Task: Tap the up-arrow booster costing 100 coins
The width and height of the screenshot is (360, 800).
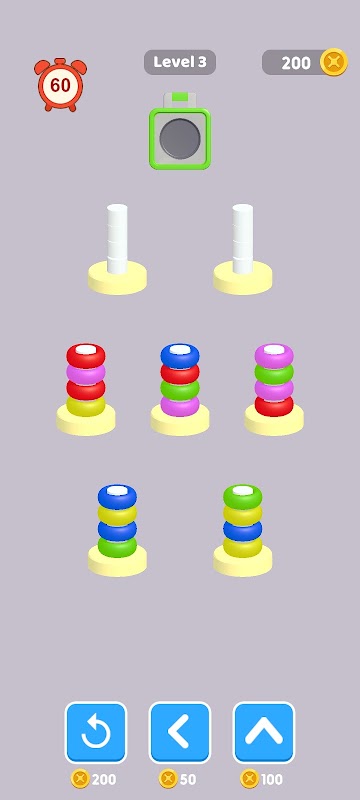Action: pyautogui.click(x=264, y=733)
